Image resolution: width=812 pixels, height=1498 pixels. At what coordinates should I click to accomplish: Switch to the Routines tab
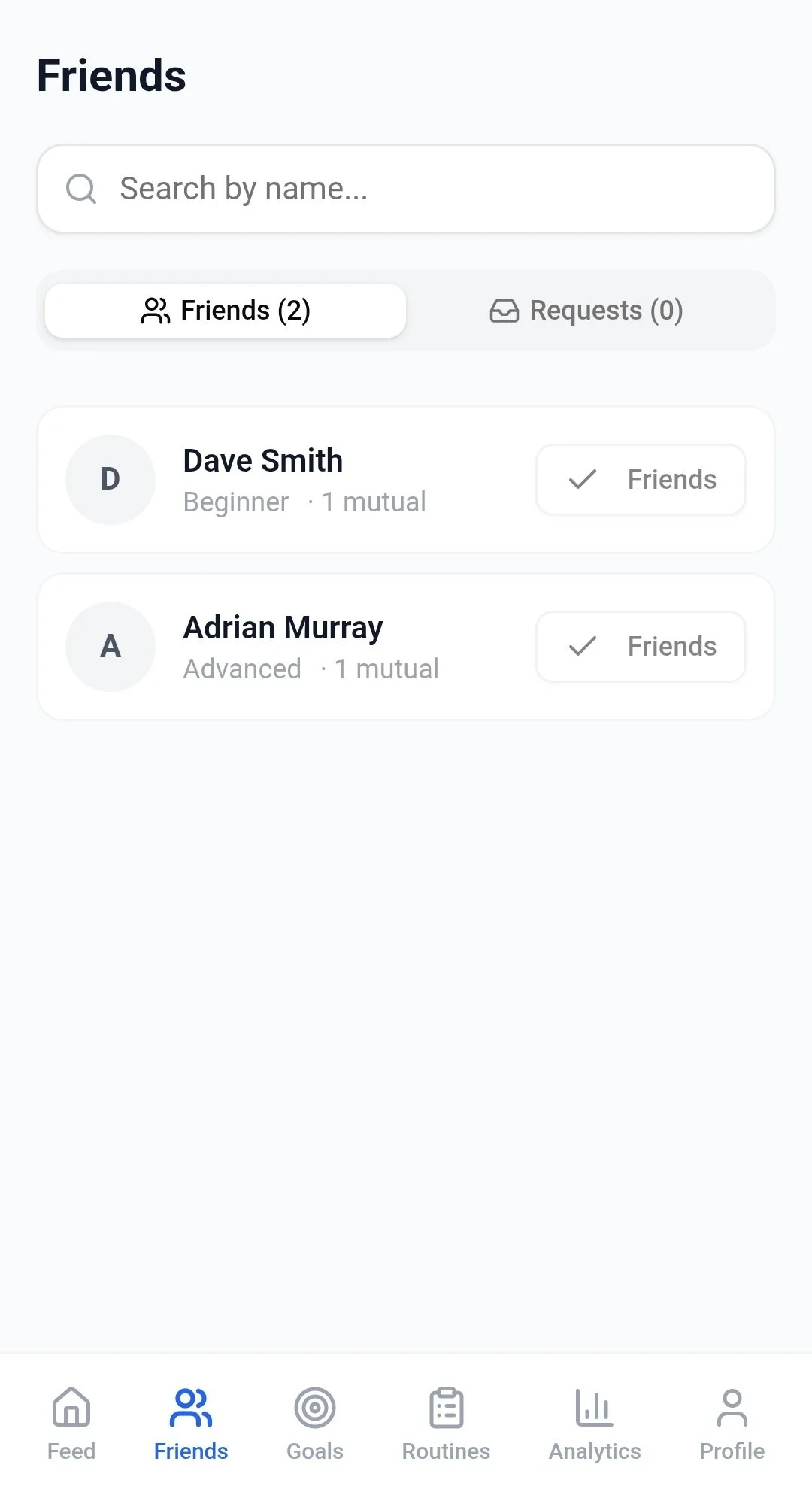tap(446, 1424)
